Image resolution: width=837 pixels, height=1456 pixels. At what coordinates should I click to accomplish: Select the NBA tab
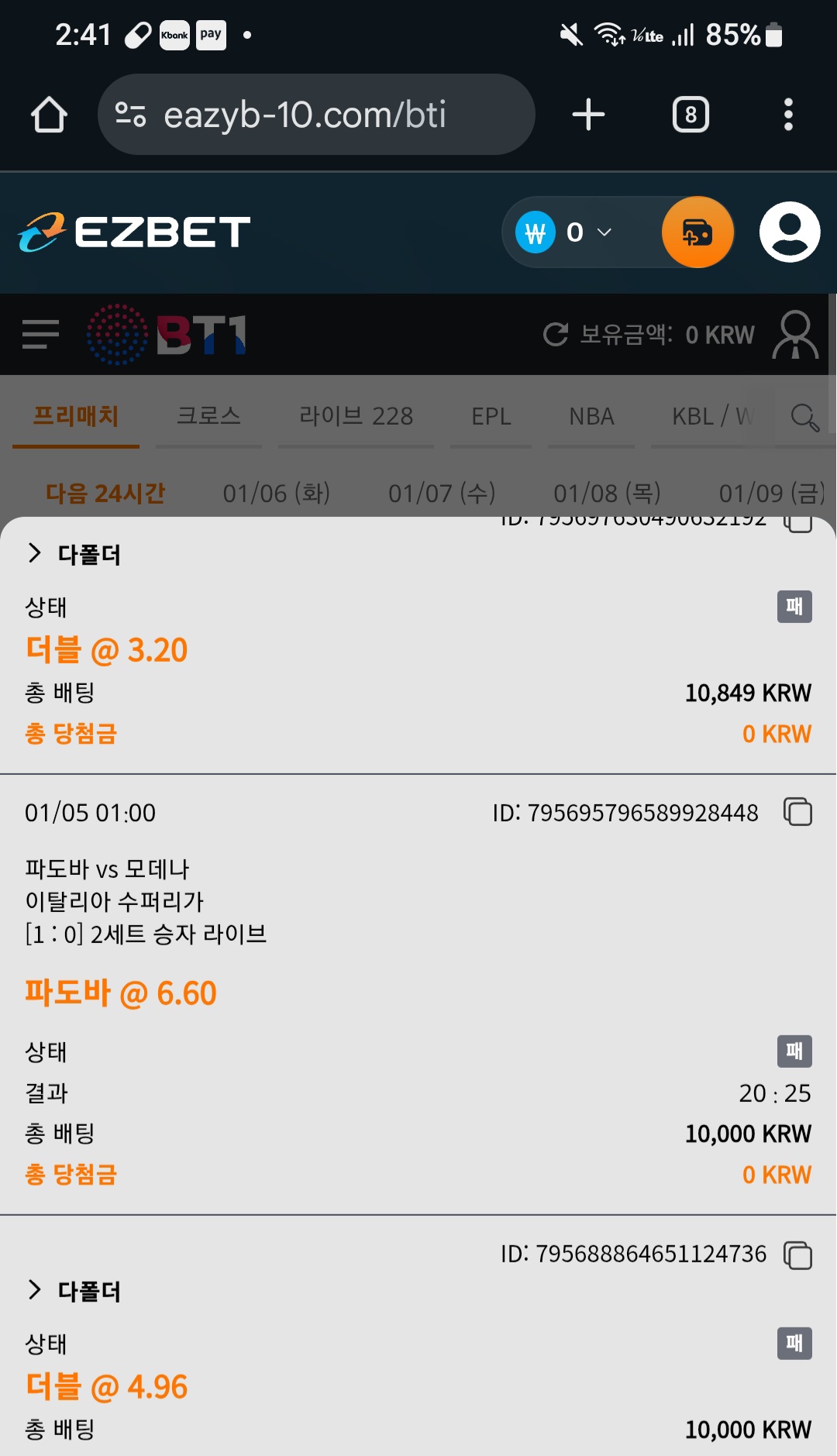pos(591,416)
